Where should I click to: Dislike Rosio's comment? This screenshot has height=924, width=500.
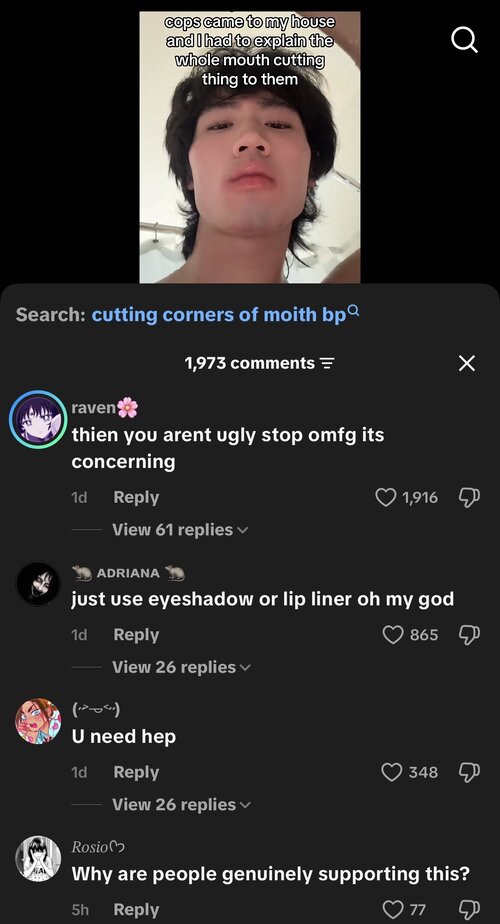tap(469, 910)
